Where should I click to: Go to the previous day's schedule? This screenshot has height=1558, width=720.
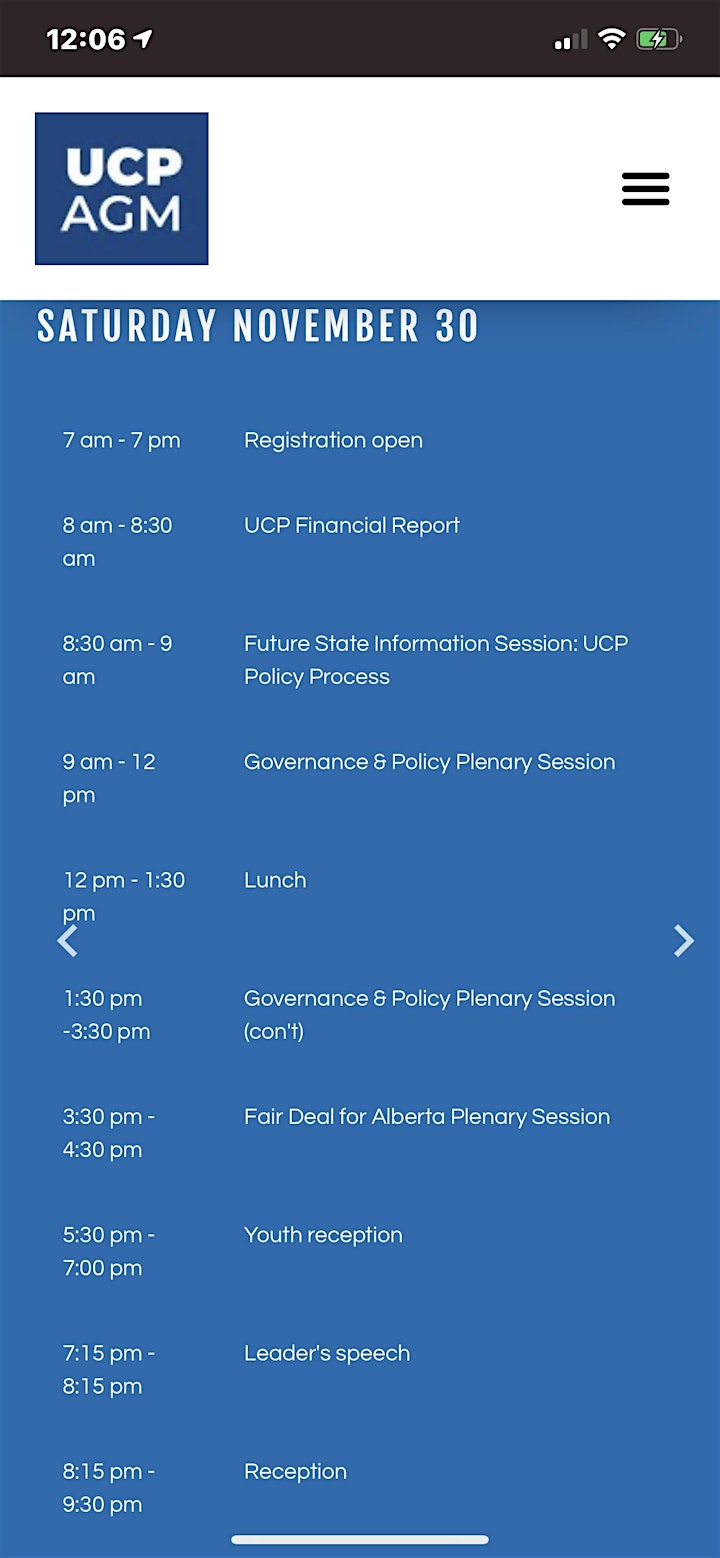tap(67, 941)
